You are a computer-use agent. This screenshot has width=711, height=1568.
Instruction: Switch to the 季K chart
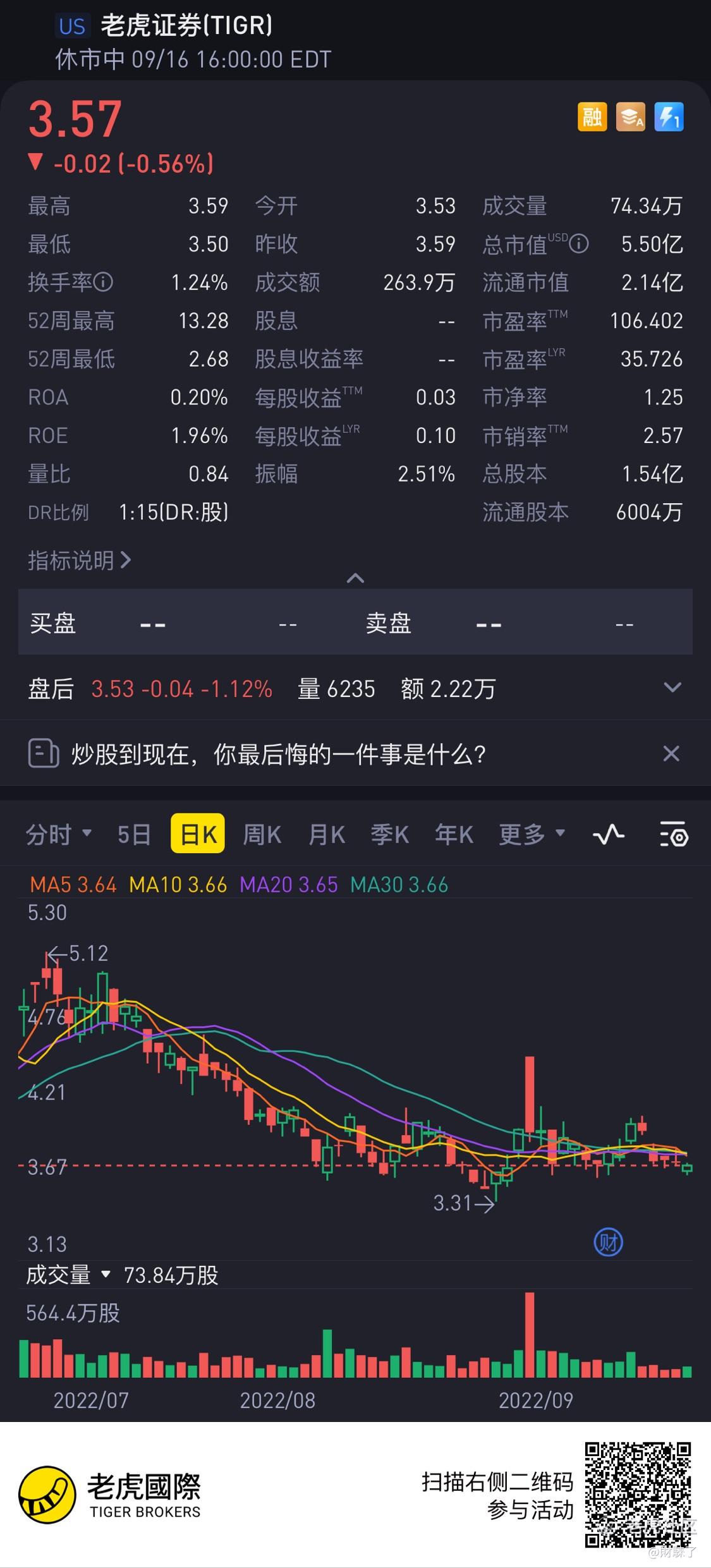[390, 834]
